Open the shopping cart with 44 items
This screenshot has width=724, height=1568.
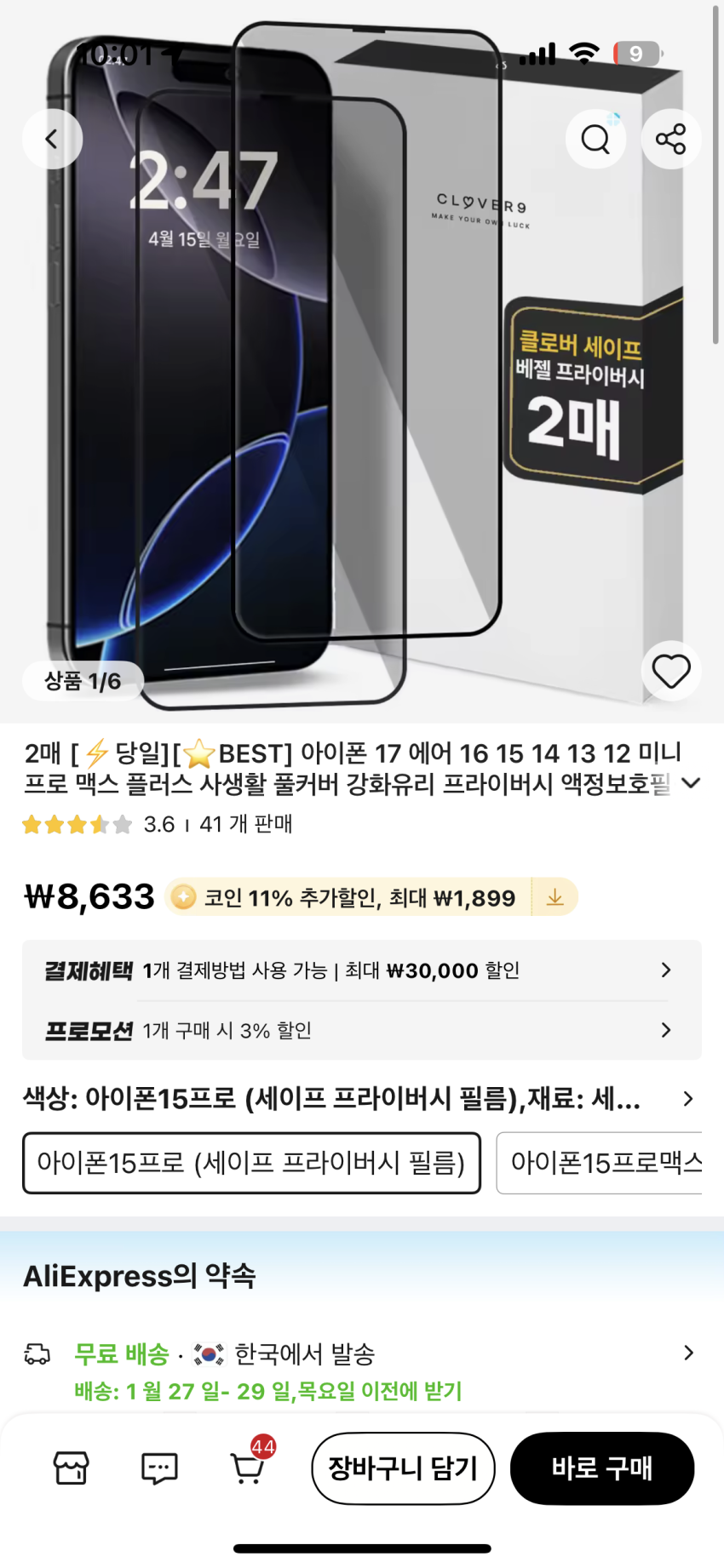tap(248, 1468)
